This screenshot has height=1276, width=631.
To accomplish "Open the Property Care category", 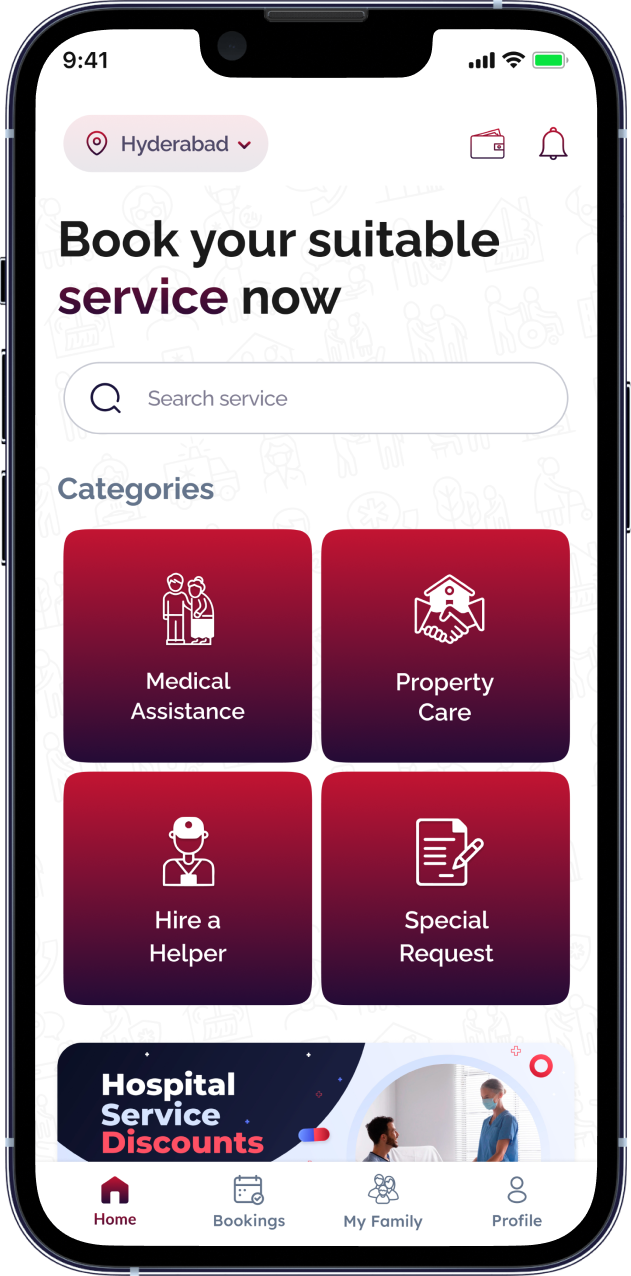I will click(445, 646).
